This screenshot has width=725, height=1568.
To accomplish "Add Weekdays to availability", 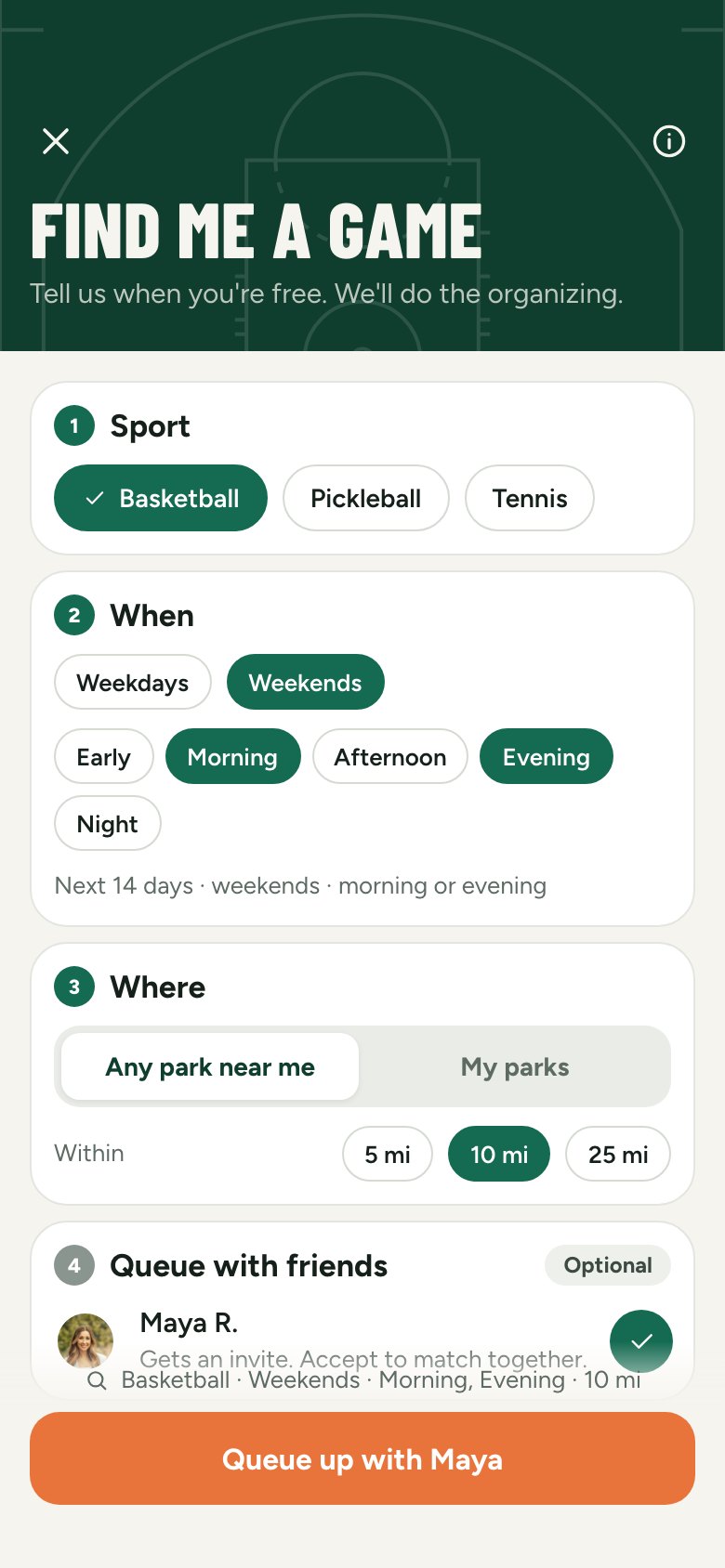I will [133, 683].
